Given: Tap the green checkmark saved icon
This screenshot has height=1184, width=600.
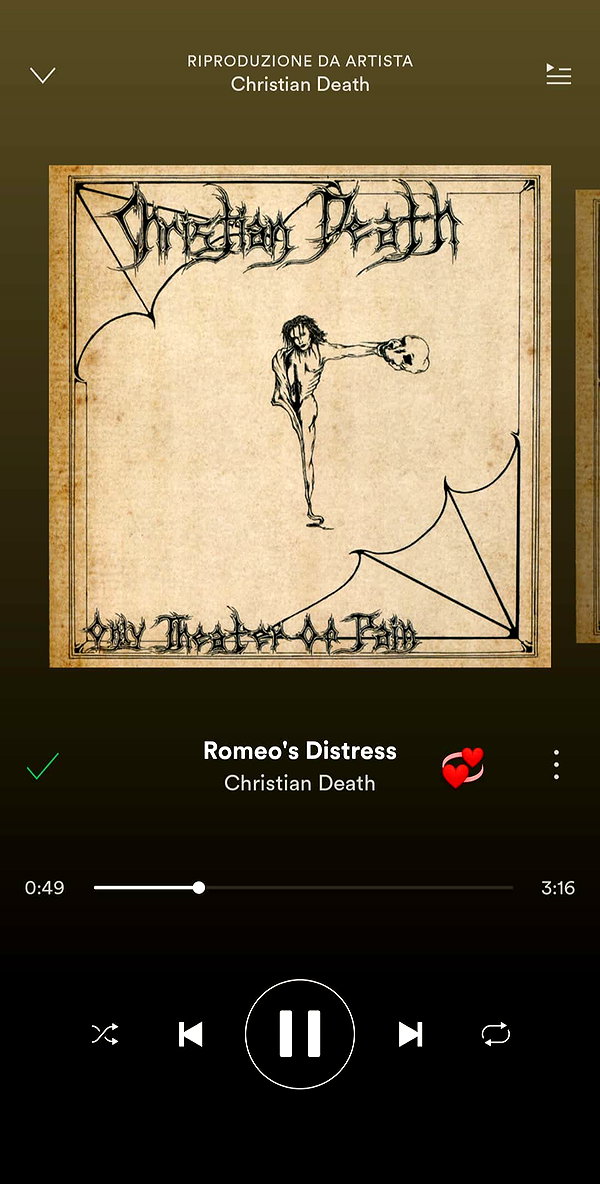Looking at the screenshot, I should pos(42,766).
